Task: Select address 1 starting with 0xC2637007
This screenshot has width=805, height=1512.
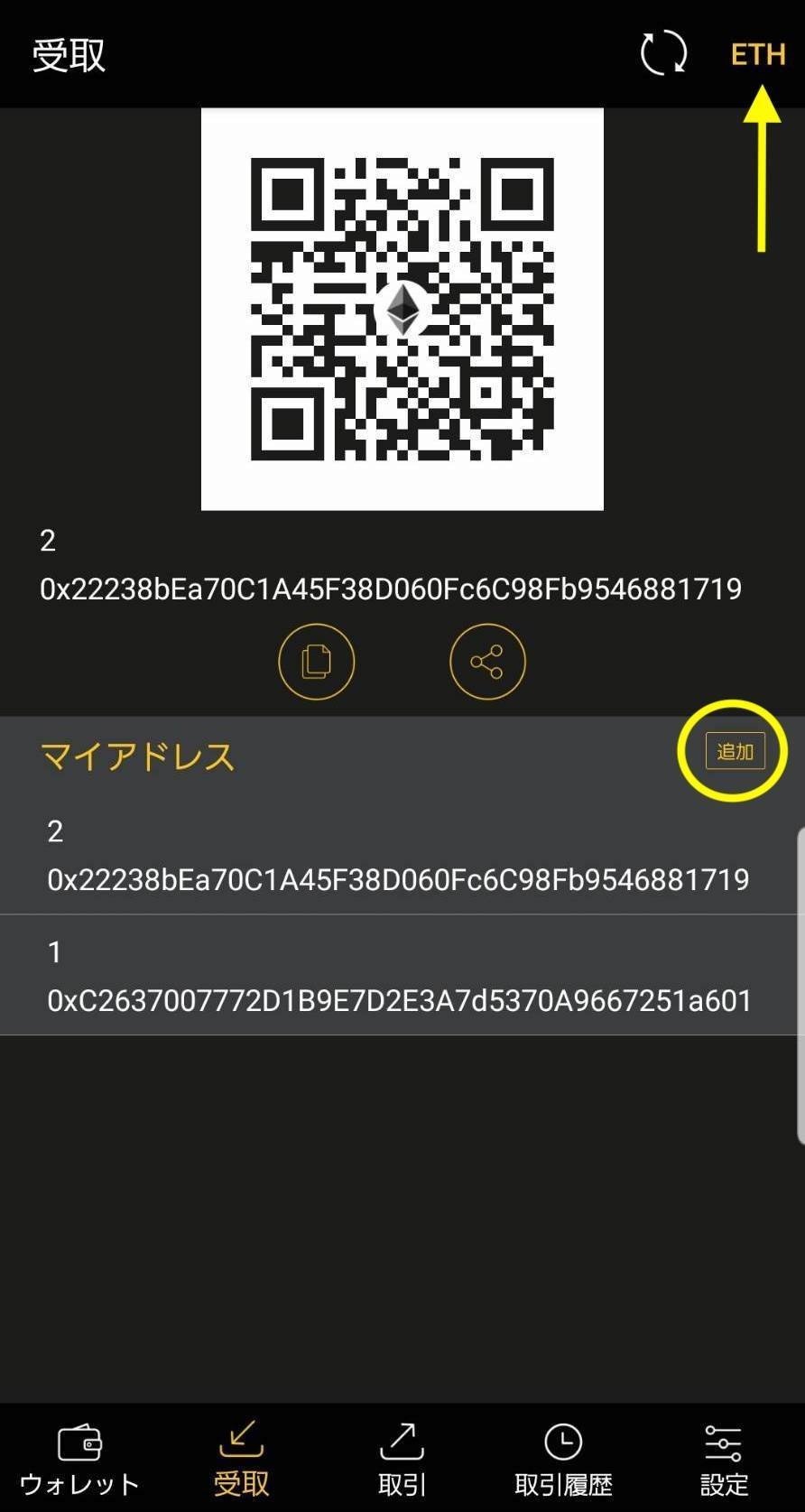Action: [397, 977]
